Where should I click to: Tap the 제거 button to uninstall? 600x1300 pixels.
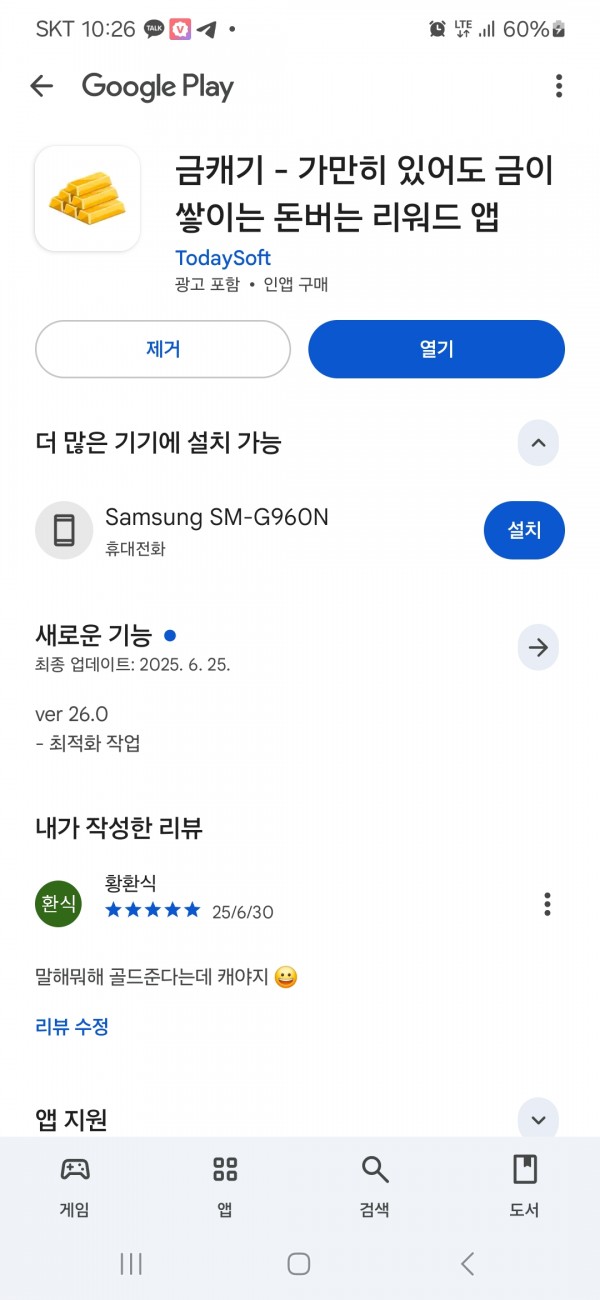[x=163, y=349]
